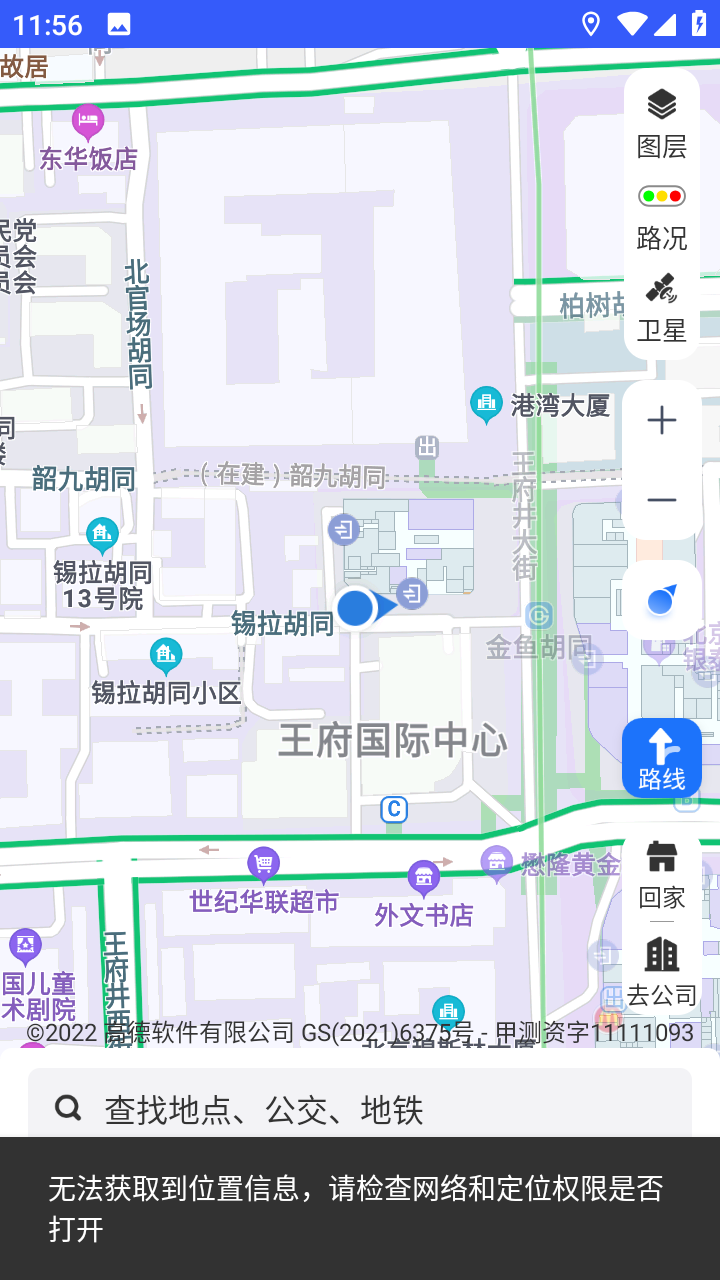This screenshot has width=720, height=1280.
Task: Toggle traffic lights indicator above 路况
Action: coord(661,196)
